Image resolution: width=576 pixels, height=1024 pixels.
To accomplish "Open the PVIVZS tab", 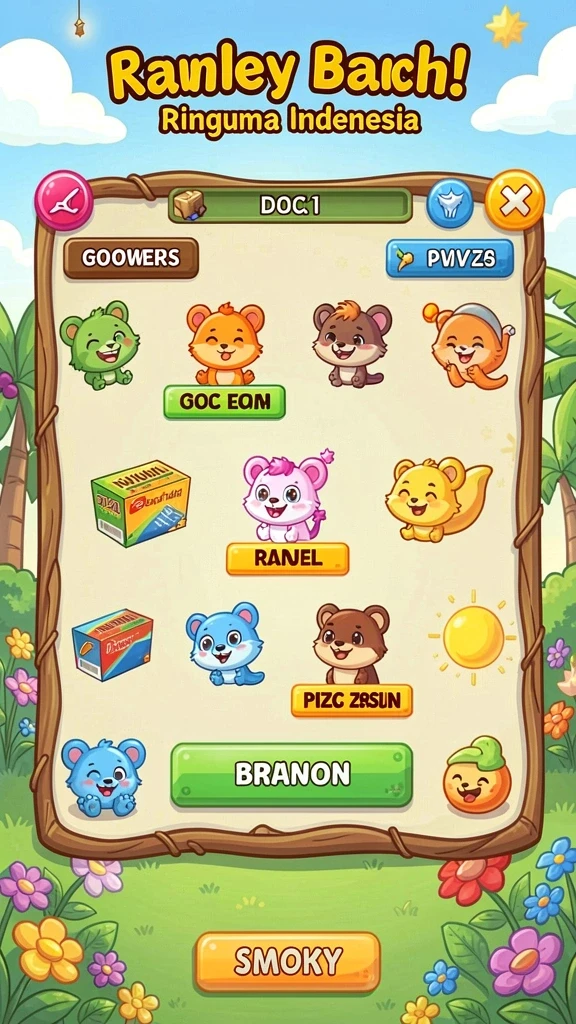I will tap(450, 259).
